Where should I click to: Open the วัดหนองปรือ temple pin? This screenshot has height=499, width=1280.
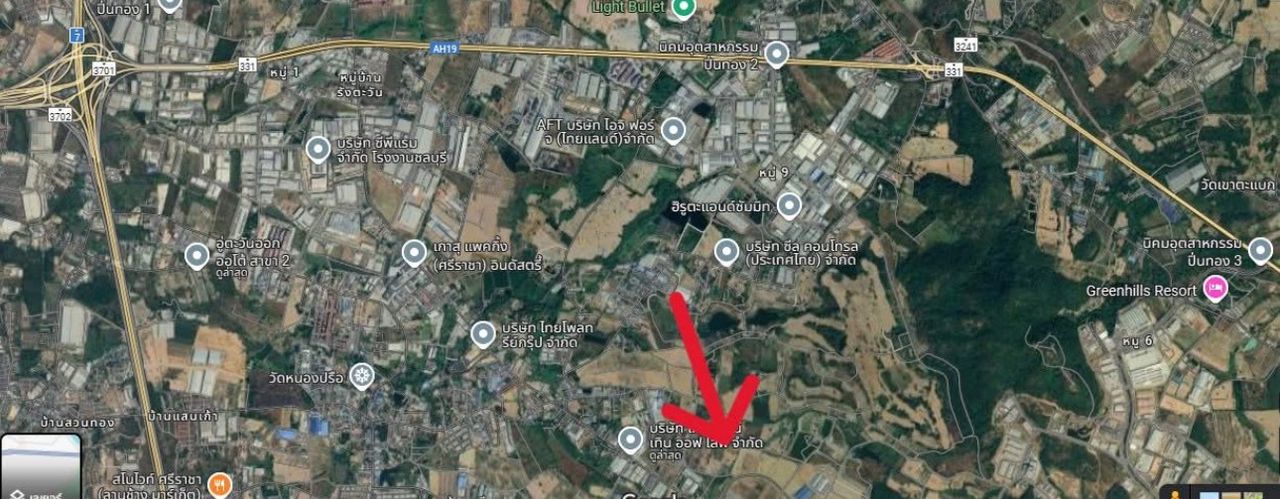pos(362,377)
